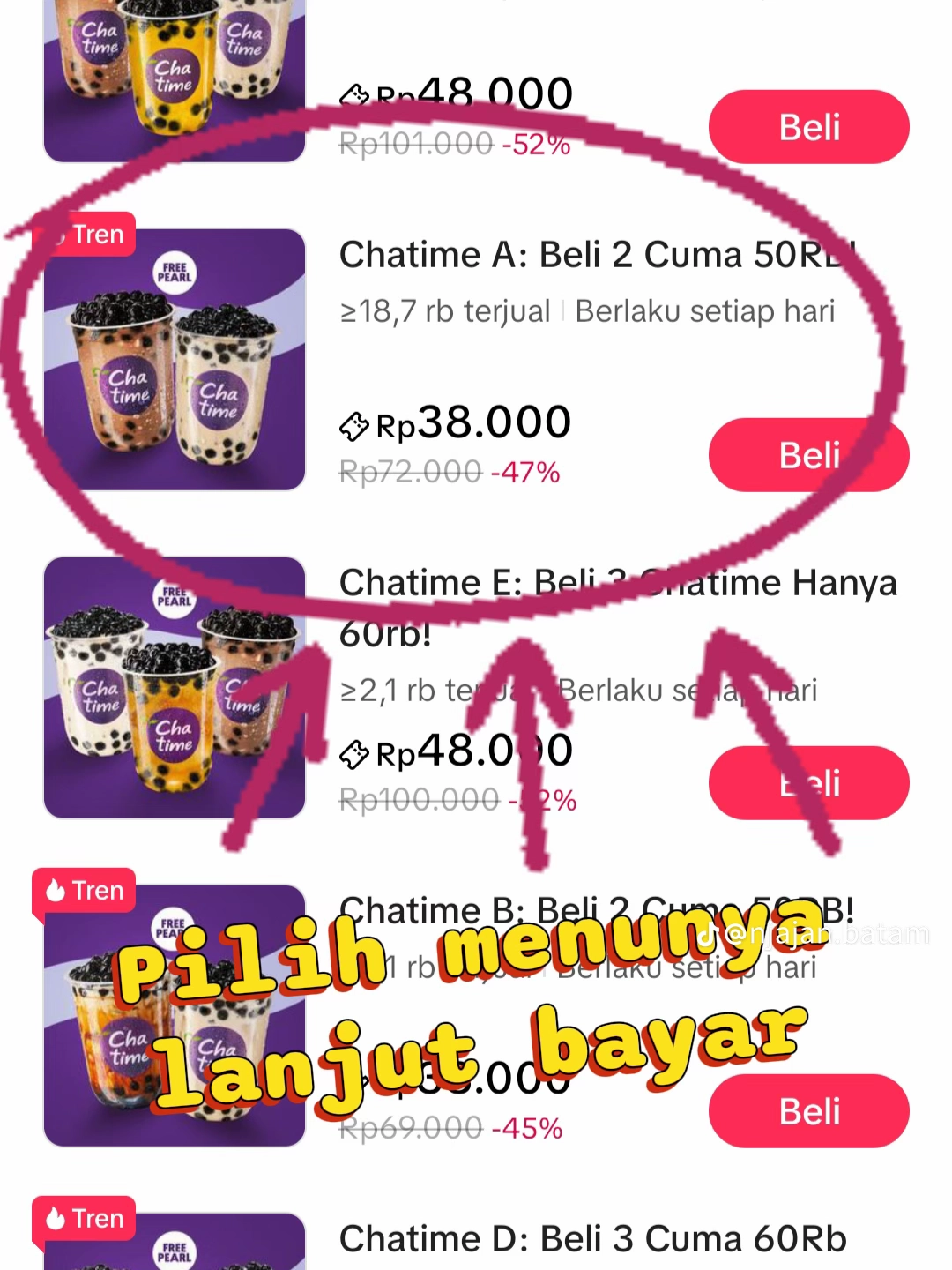The height and width of the screenshot is (1270, 952).
Task: Tap Beli for the Chatime A deal
Action: [807, 455]
